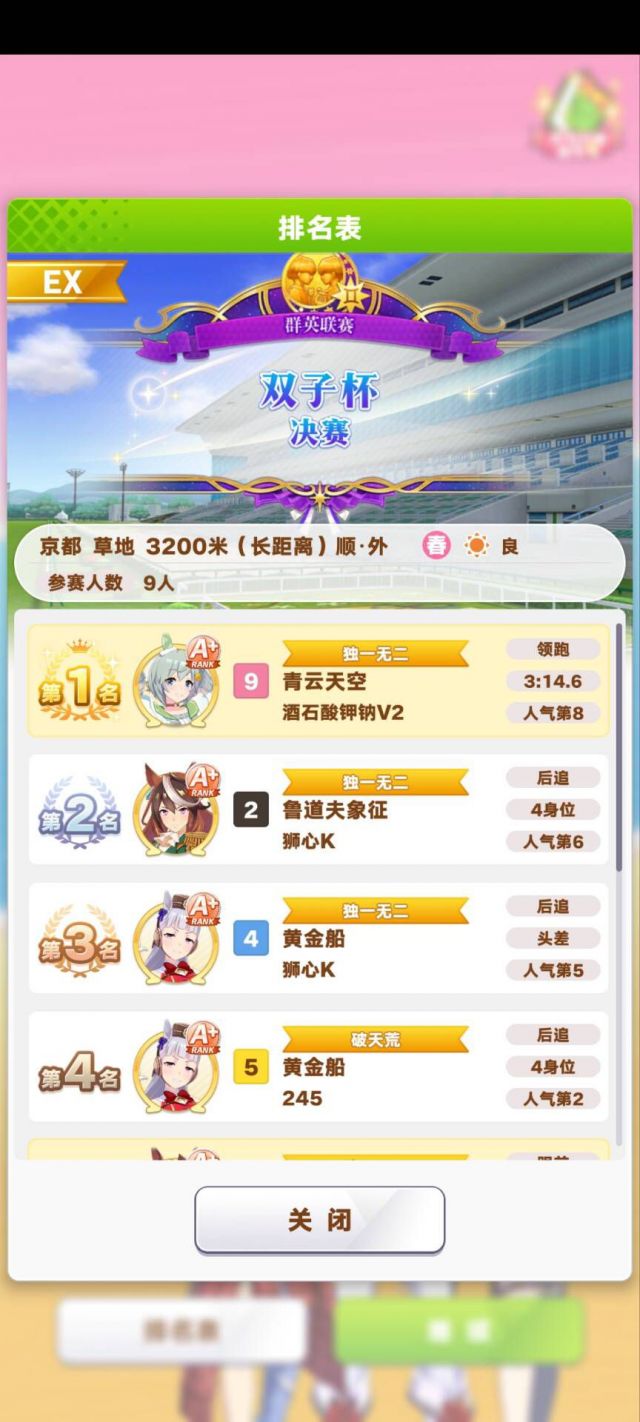View fourth place 黄金船 by 245
640x1422 pixels.
click(x=318, y=1066)
